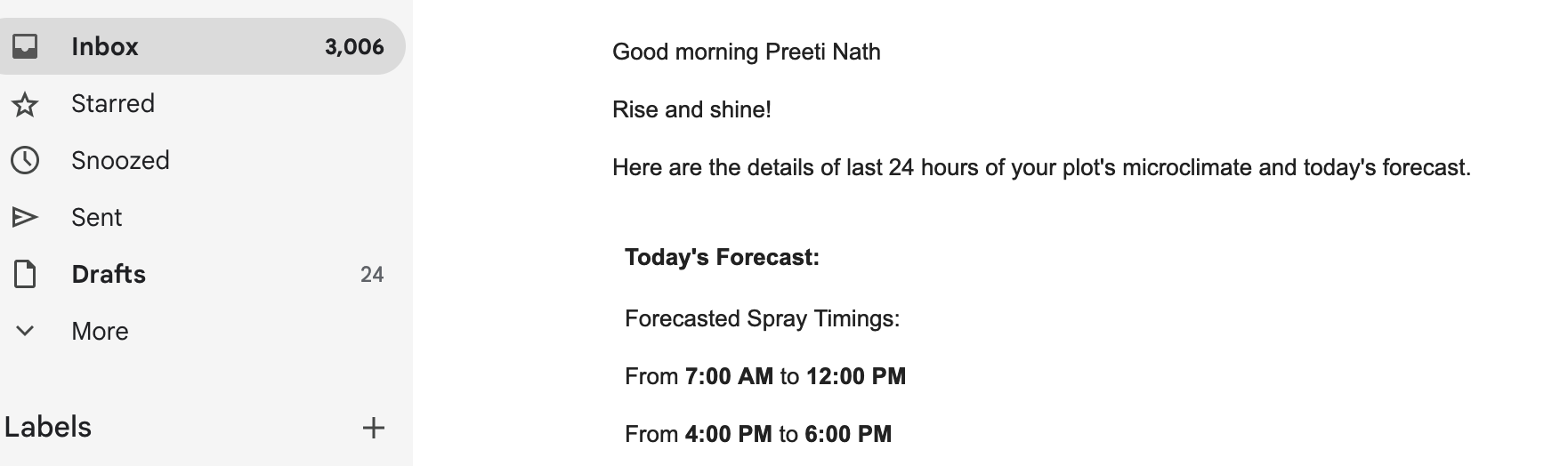
Task: Open the Inbox folder
Action: point(105,46)
